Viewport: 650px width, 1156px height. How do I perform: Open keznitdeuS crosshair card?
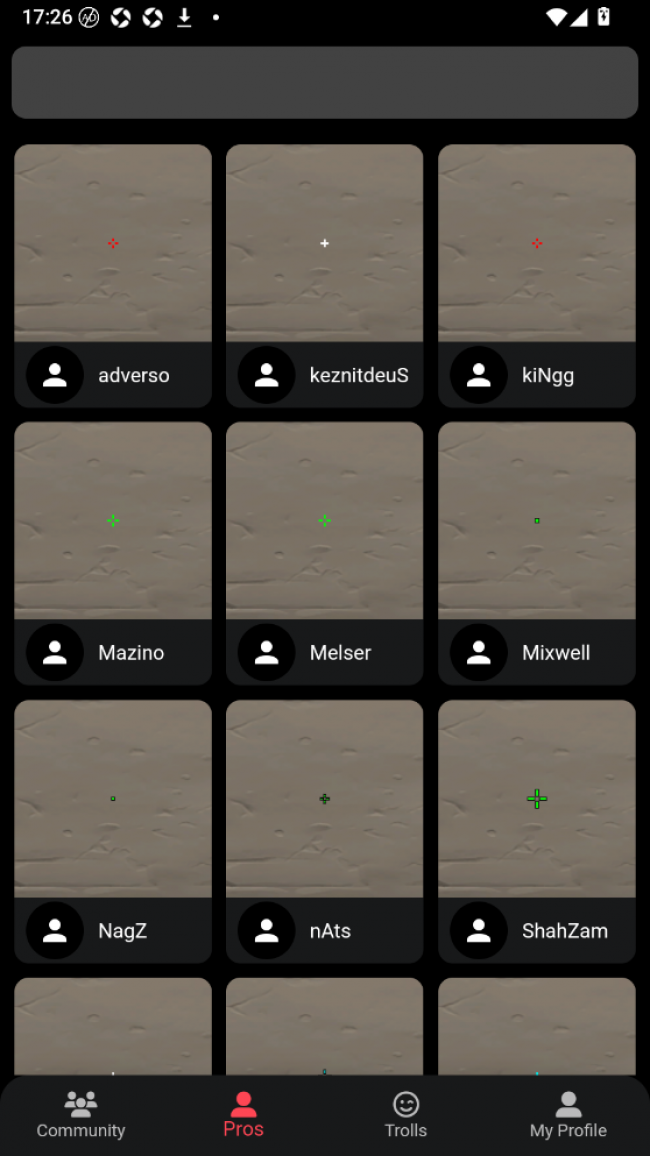tap(324, 276)
